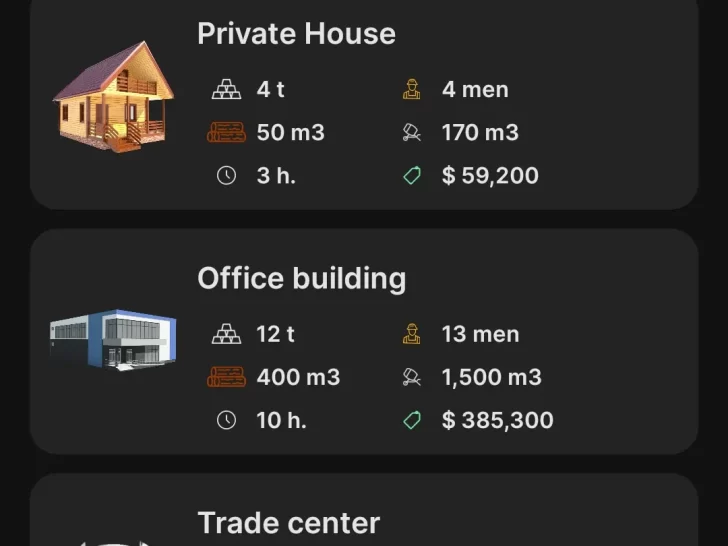This screenshot has height=546, width=728.
Task: Select the Office building card
Action: (364, 342)
